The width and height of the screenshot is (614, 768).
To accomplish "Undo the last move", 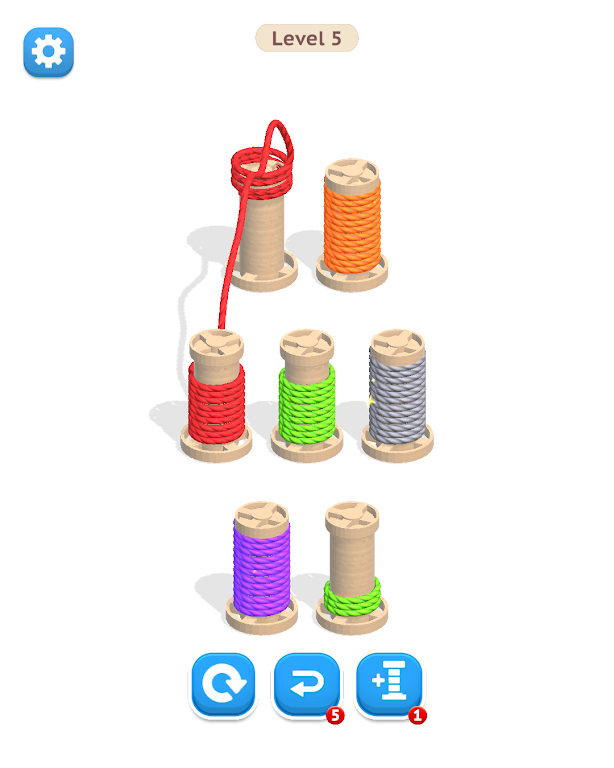I will tap(307, 685).
